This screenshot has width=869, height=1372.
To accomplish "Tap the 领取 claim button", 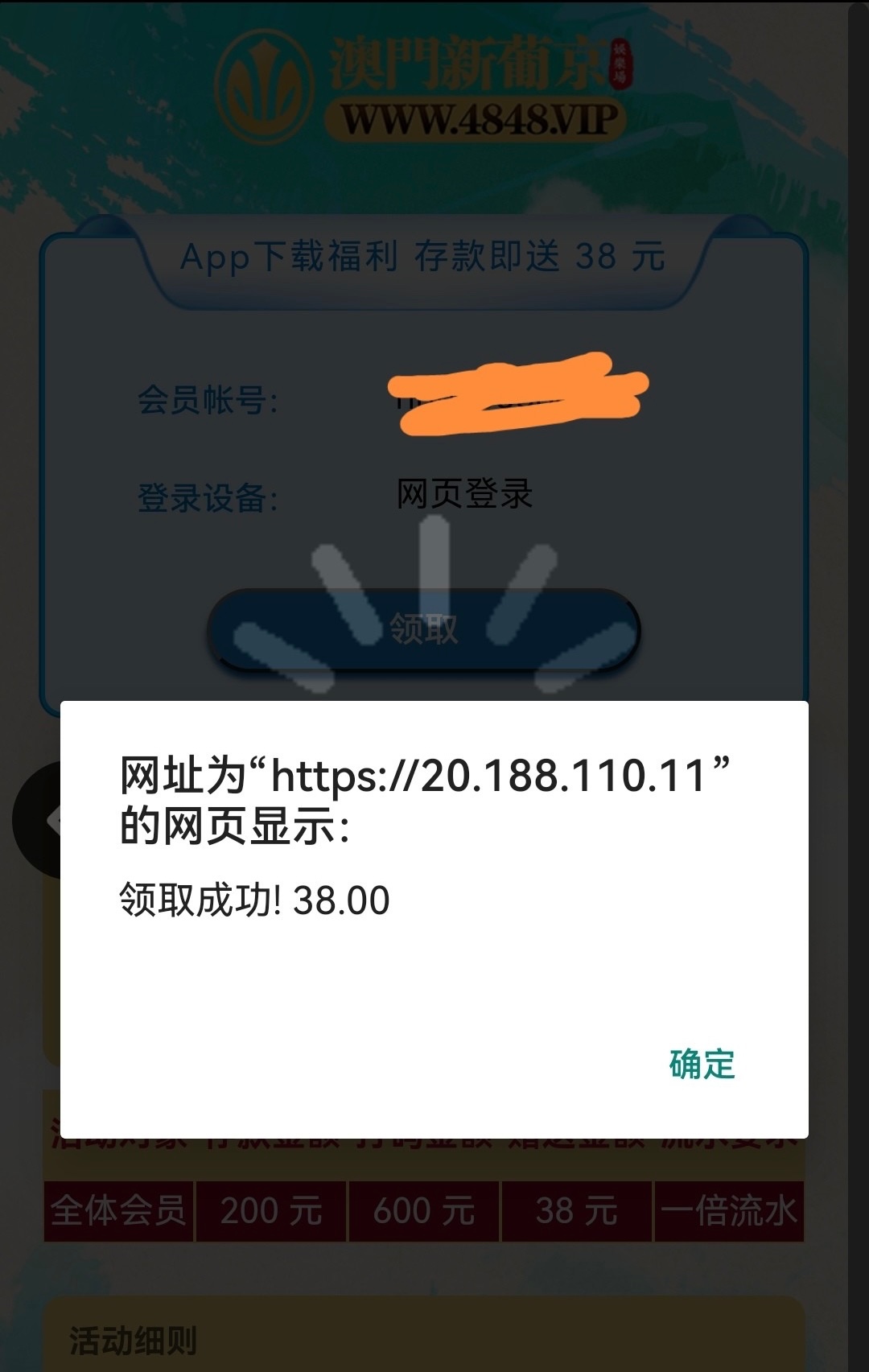I will [x=424, y=629].
